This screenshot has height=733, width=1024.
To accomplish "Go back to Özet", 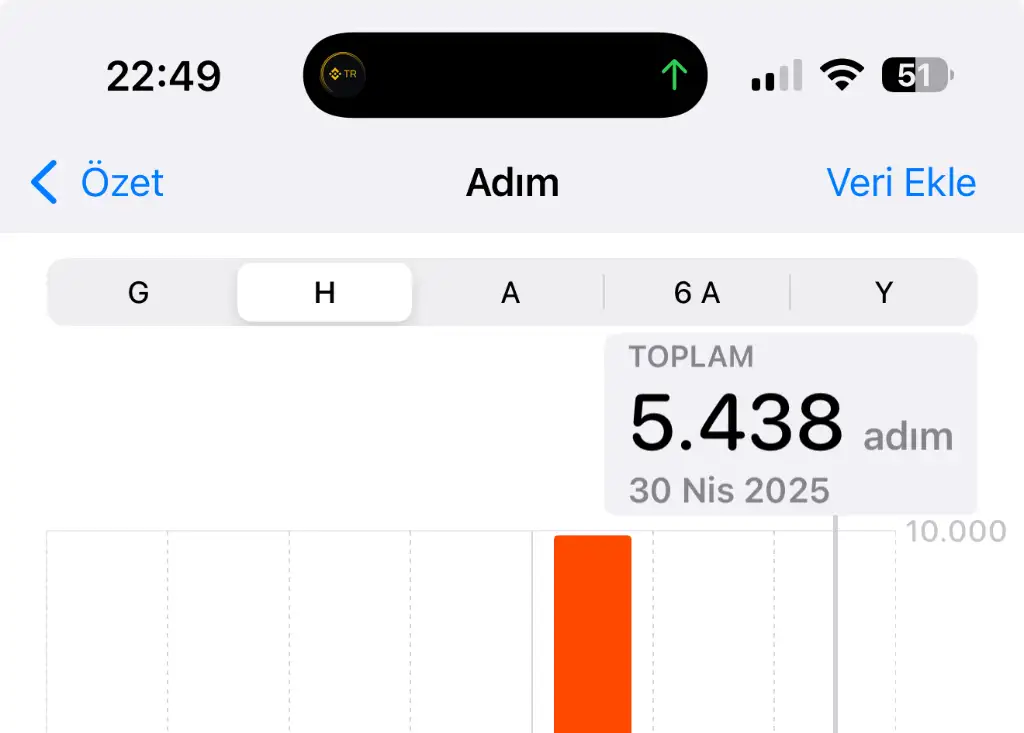I will pyautogui.click(x=98, y=183).
